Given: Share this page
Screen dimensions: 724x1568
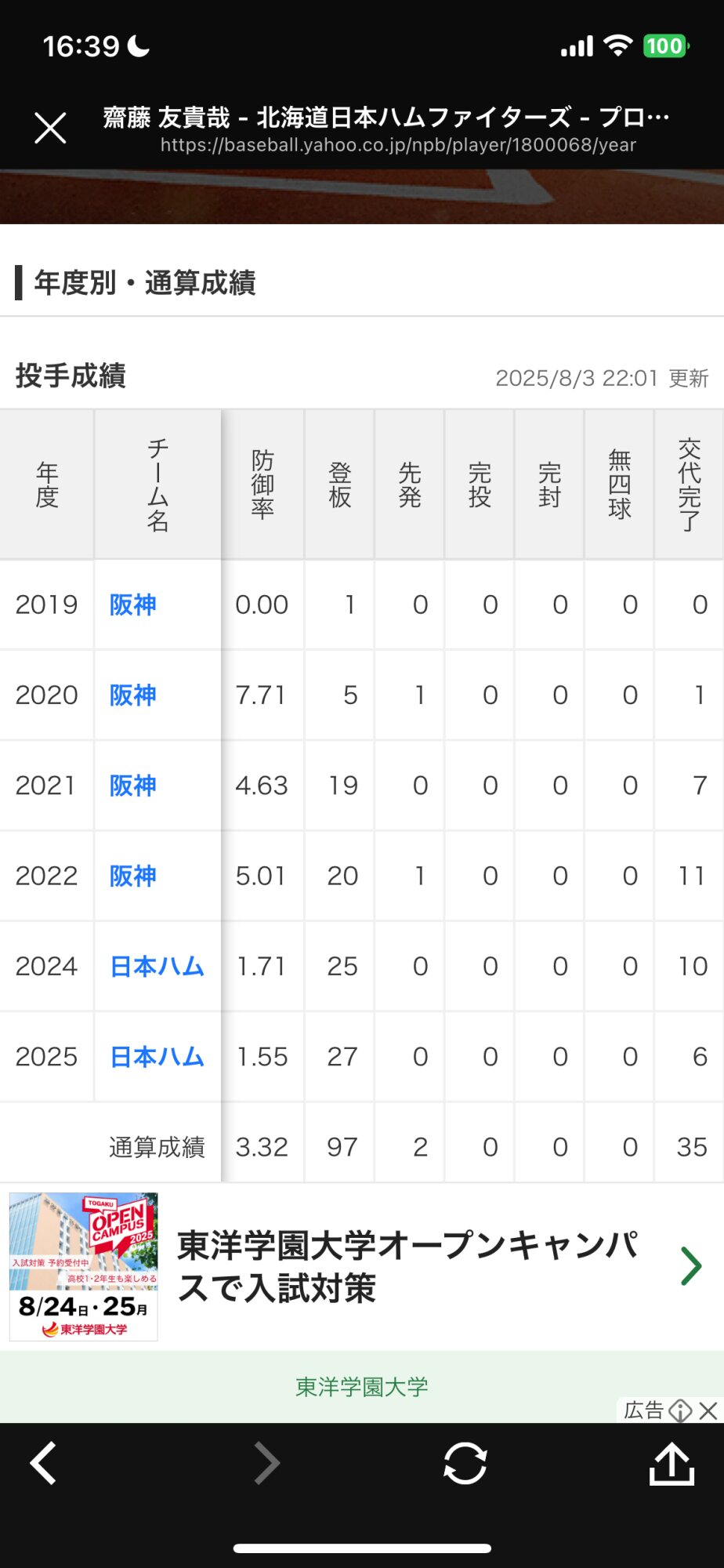Looking at the screenshot, I should pyautogui.click(x=672, y=1463).
